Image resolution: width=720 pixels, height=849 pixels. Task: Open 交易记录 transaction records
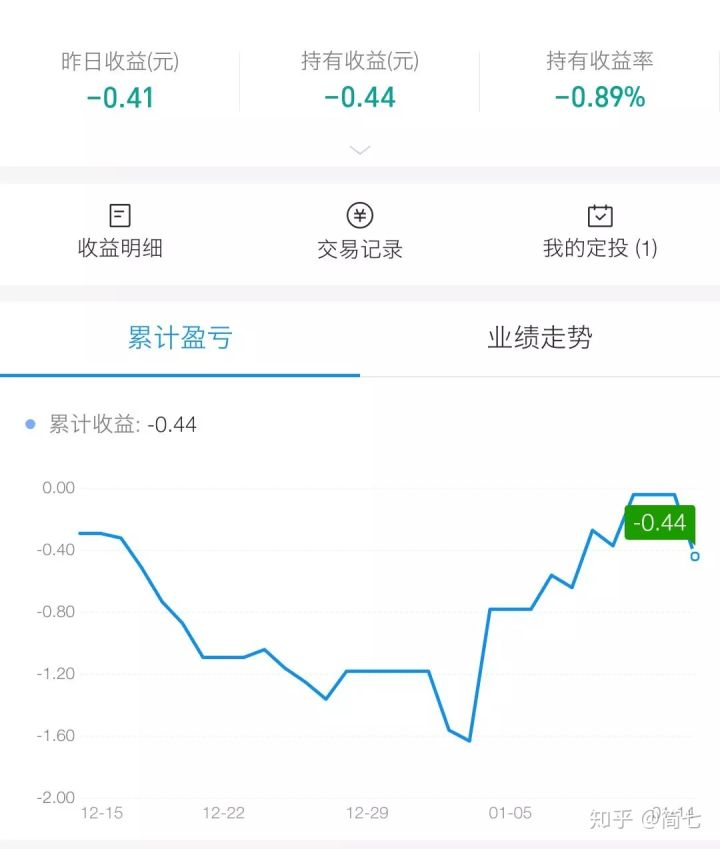[360, 232]
